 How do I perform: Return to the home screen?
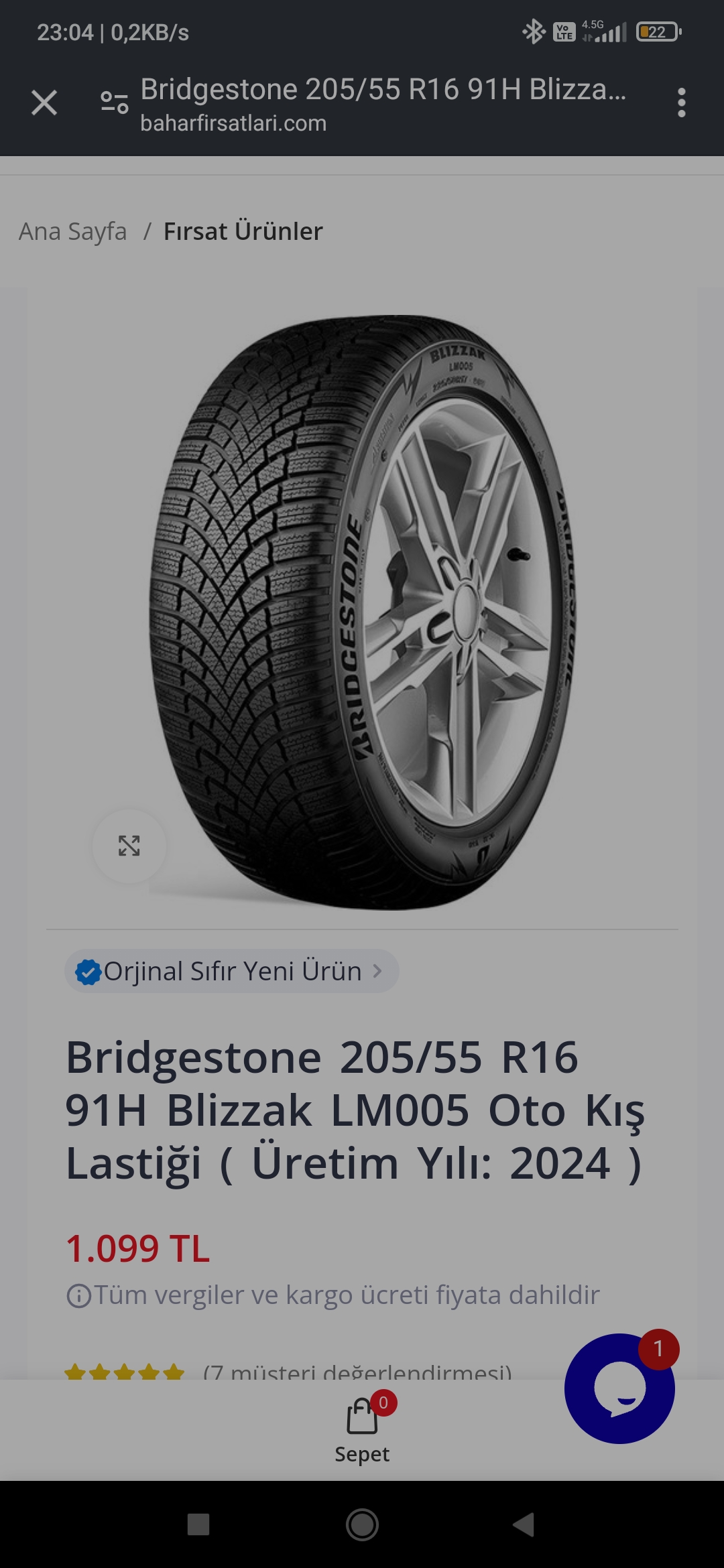(x=362, y=1524)
